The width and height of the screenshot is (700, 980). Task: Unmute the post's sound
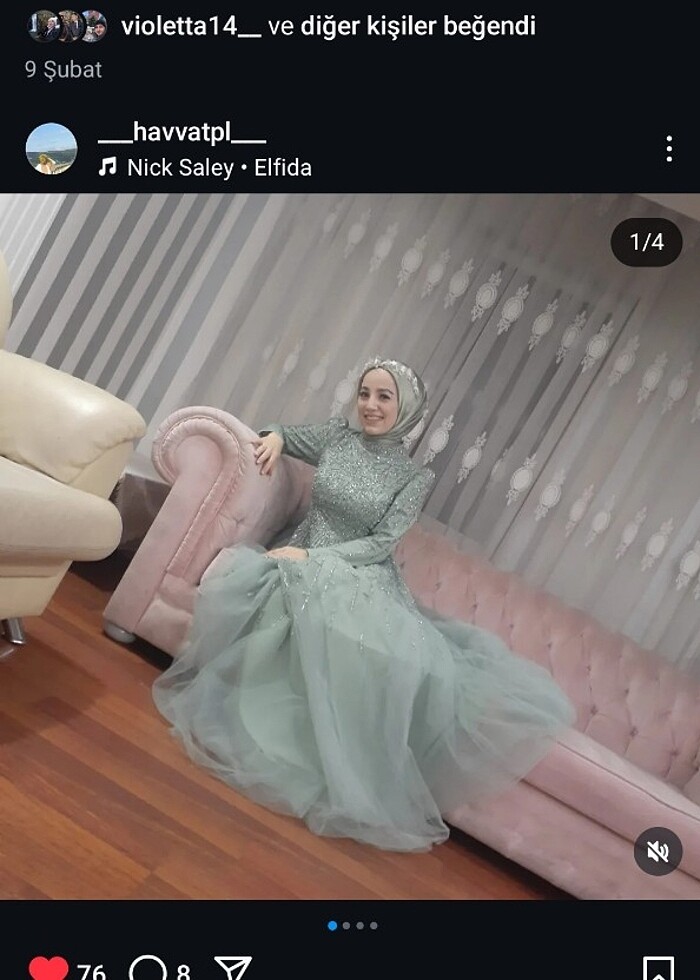657,851
